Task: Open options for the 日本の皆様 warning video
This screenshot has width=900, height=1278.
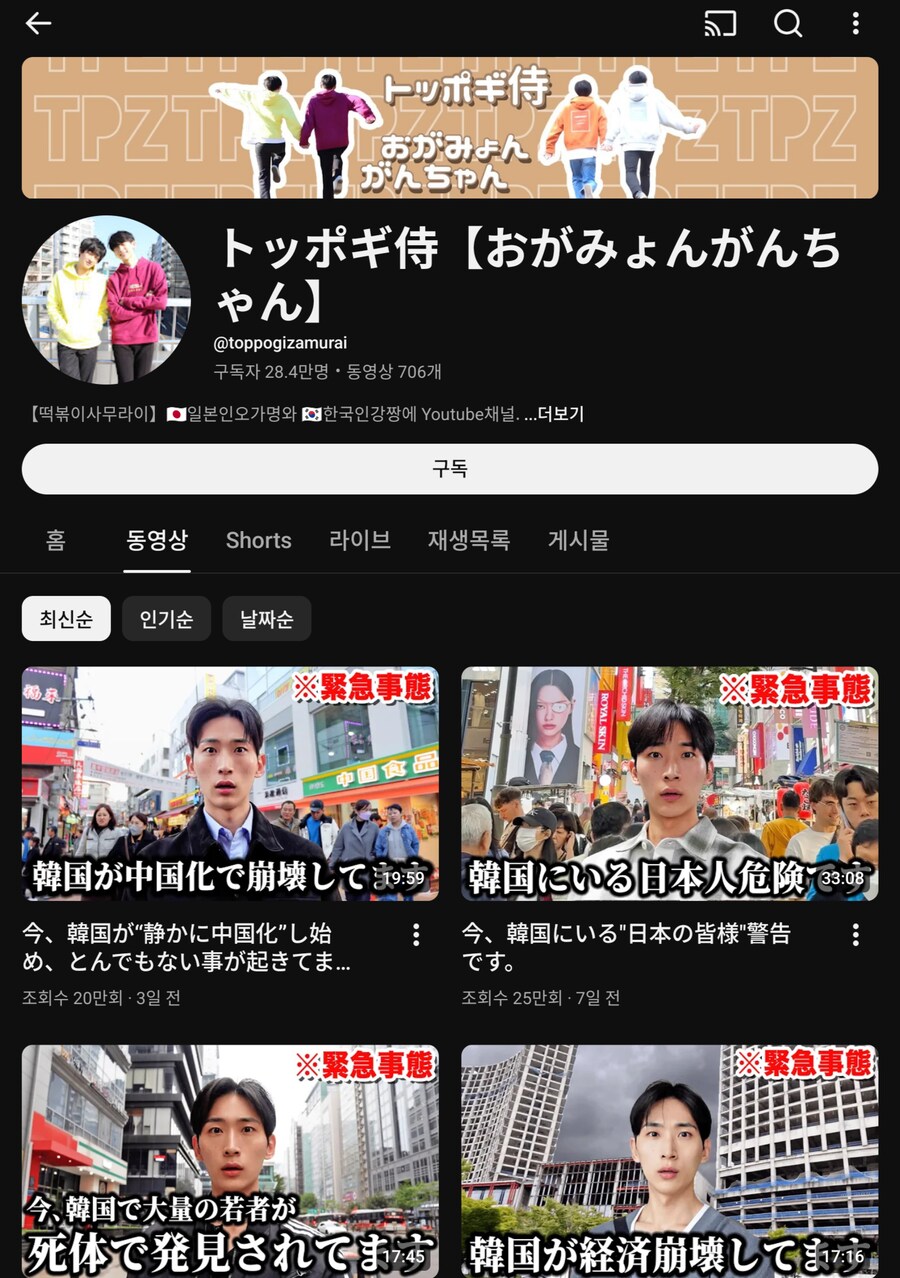Action: click(x=856, y=934)
